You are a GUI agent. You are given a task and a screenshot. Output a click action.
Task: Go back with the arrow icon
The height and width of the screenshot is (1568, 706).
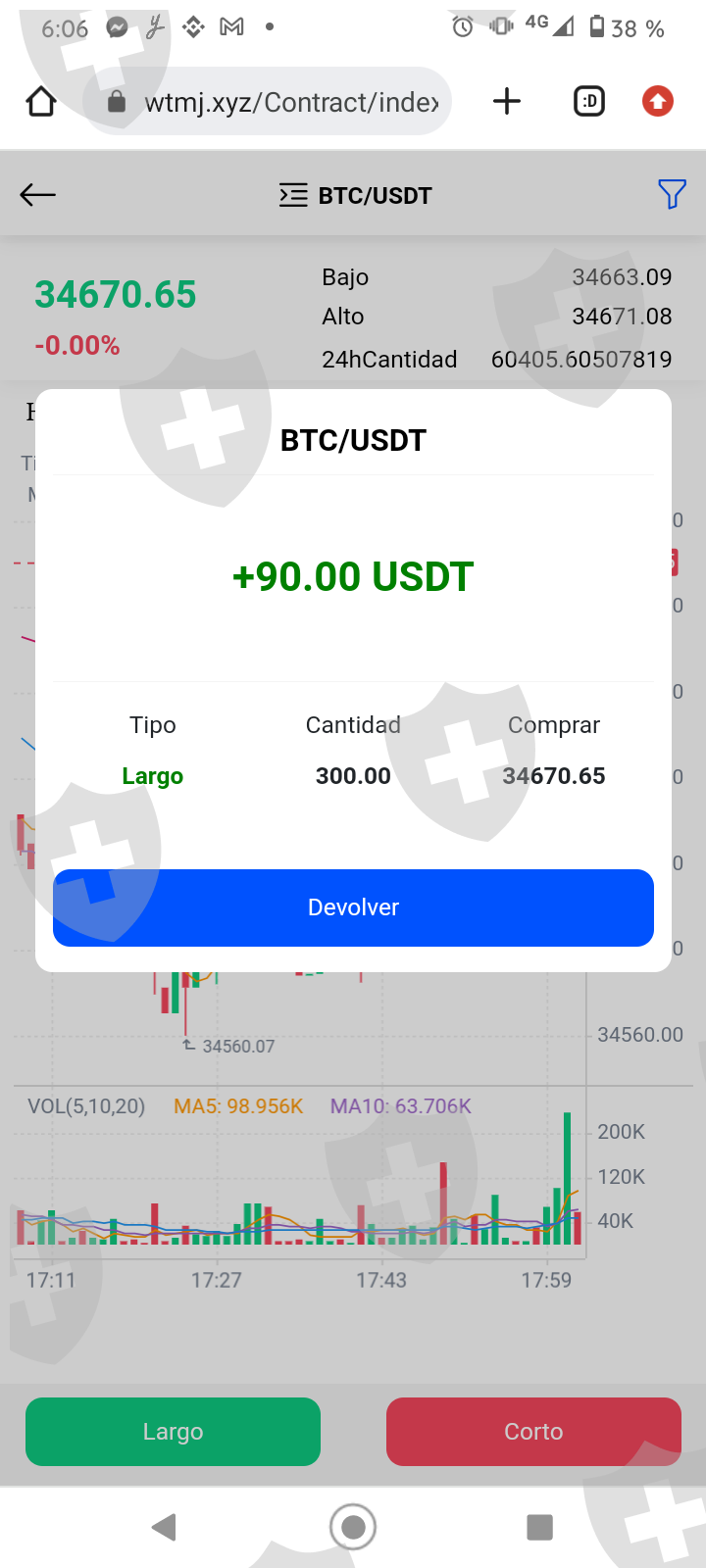[38, 195]
